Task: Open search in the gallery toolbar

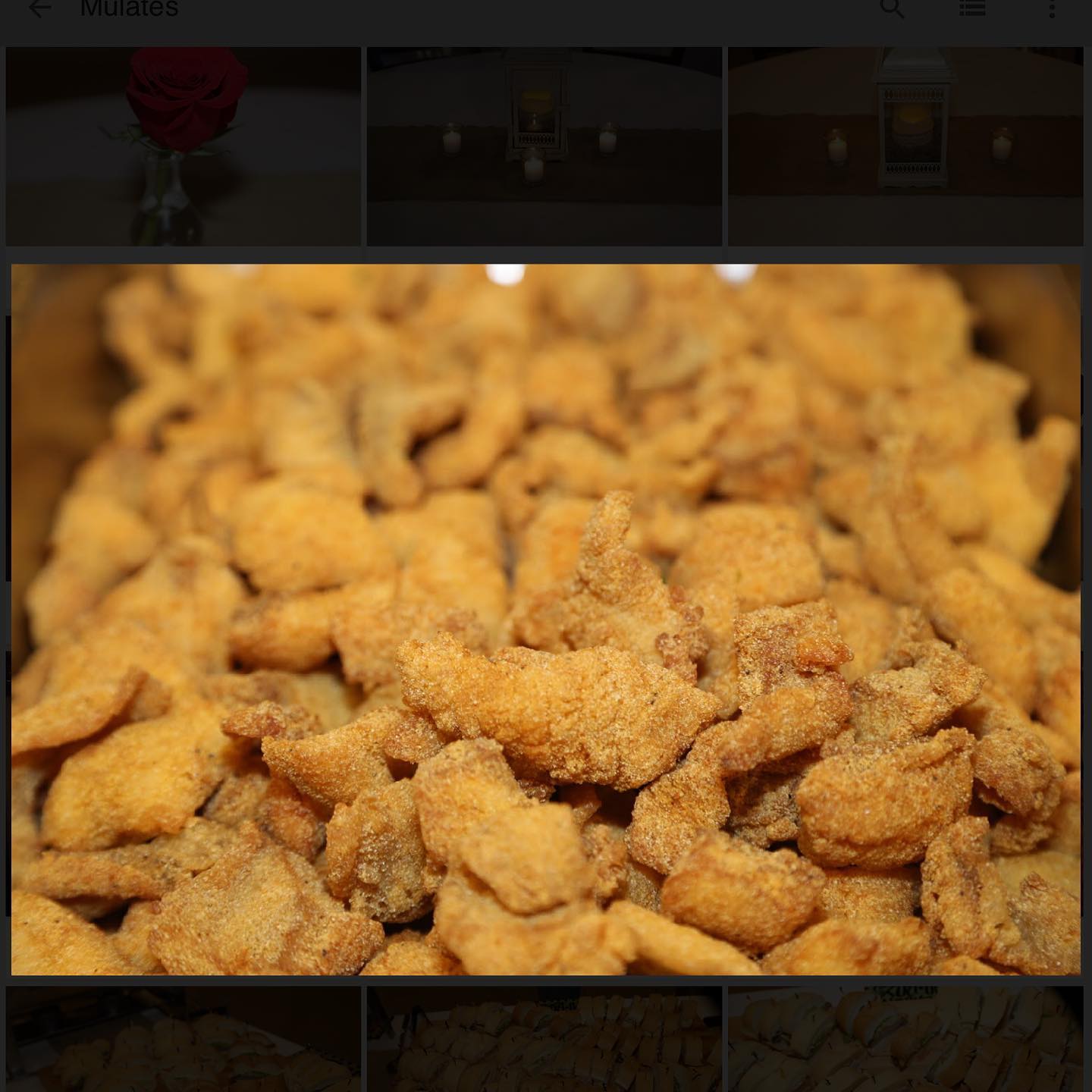Action: (x=892, y=9)
